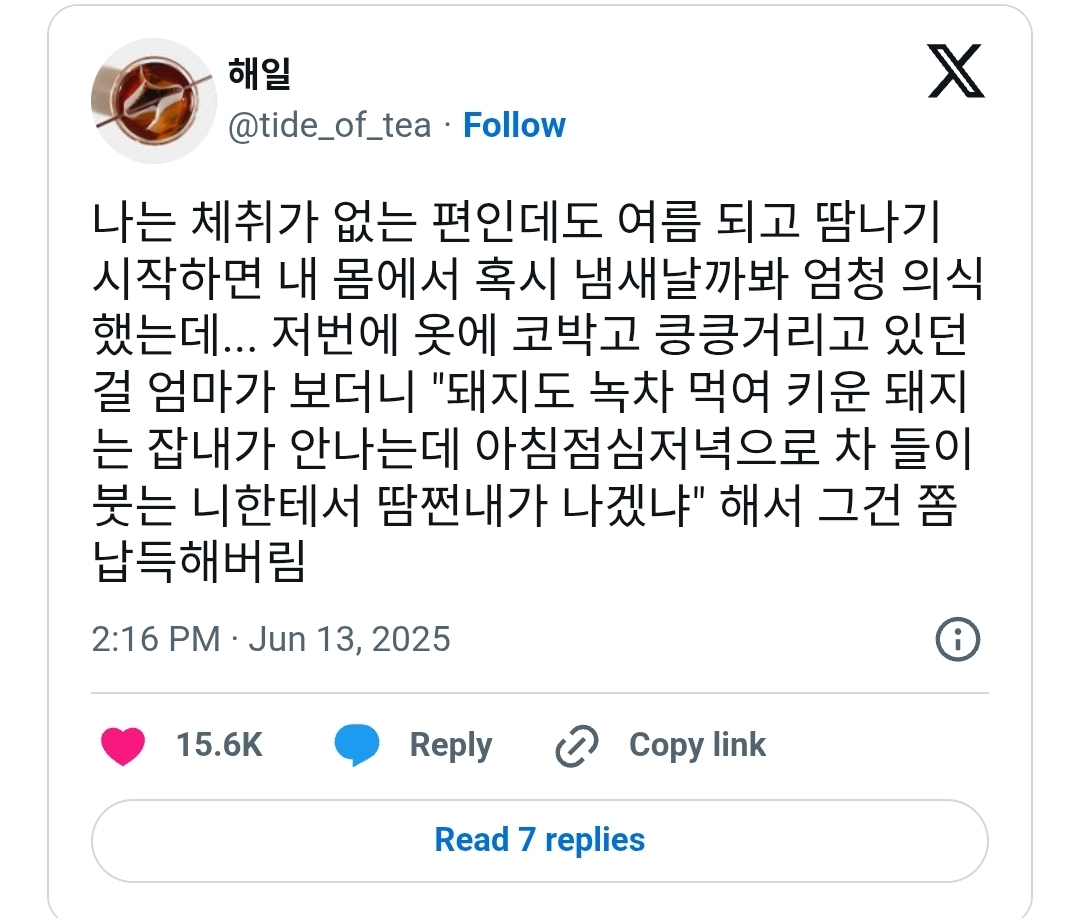This screenshot has width=1080, height=918.
Task: Reply to this tweet
Action: tap(413, 745)
